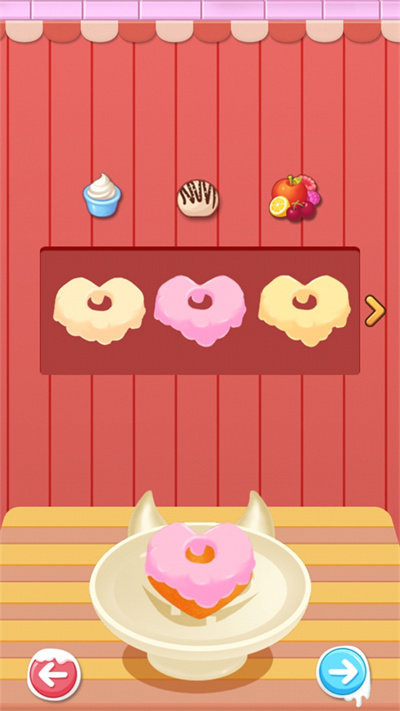Open the mixed fruits topping category
This screenshot has width=400, height=711.
point(296,198)
